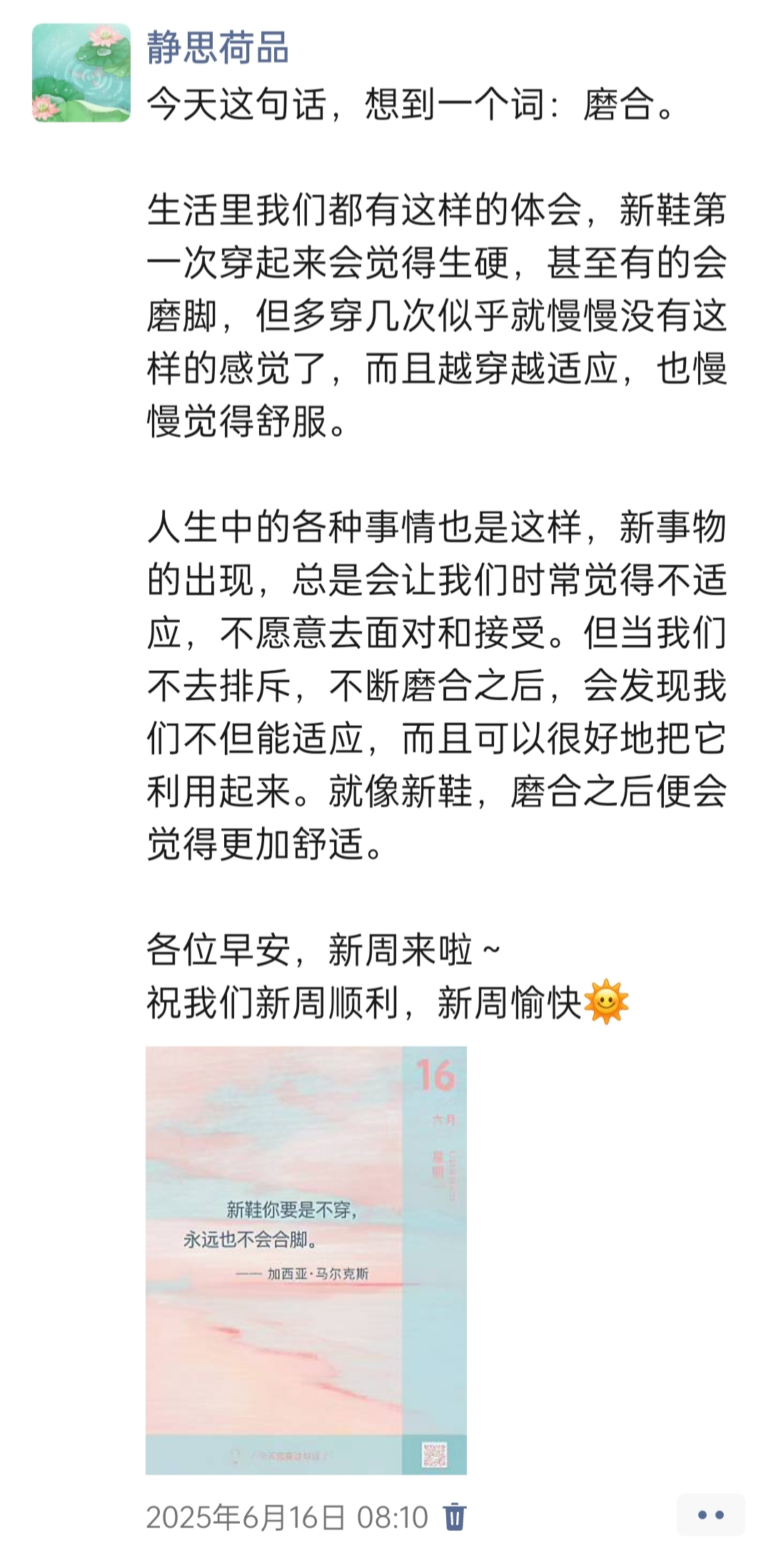Open the two-dot like and comment menu
The height and width of the screenshot is (1568, 771).
coord(710,1514)
